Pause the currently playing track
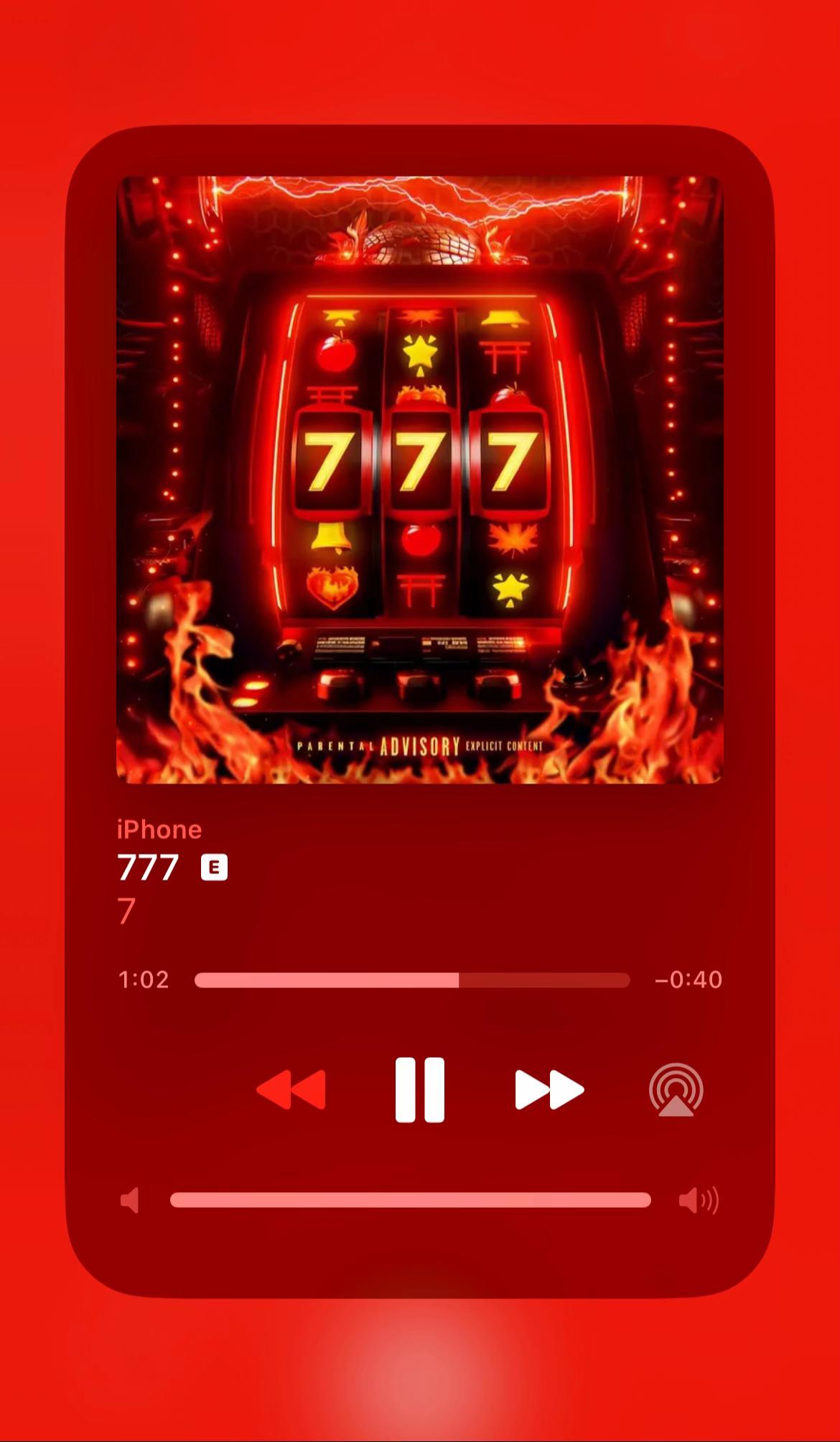Screen dimensions: 840x1442 click(420, 1089)
